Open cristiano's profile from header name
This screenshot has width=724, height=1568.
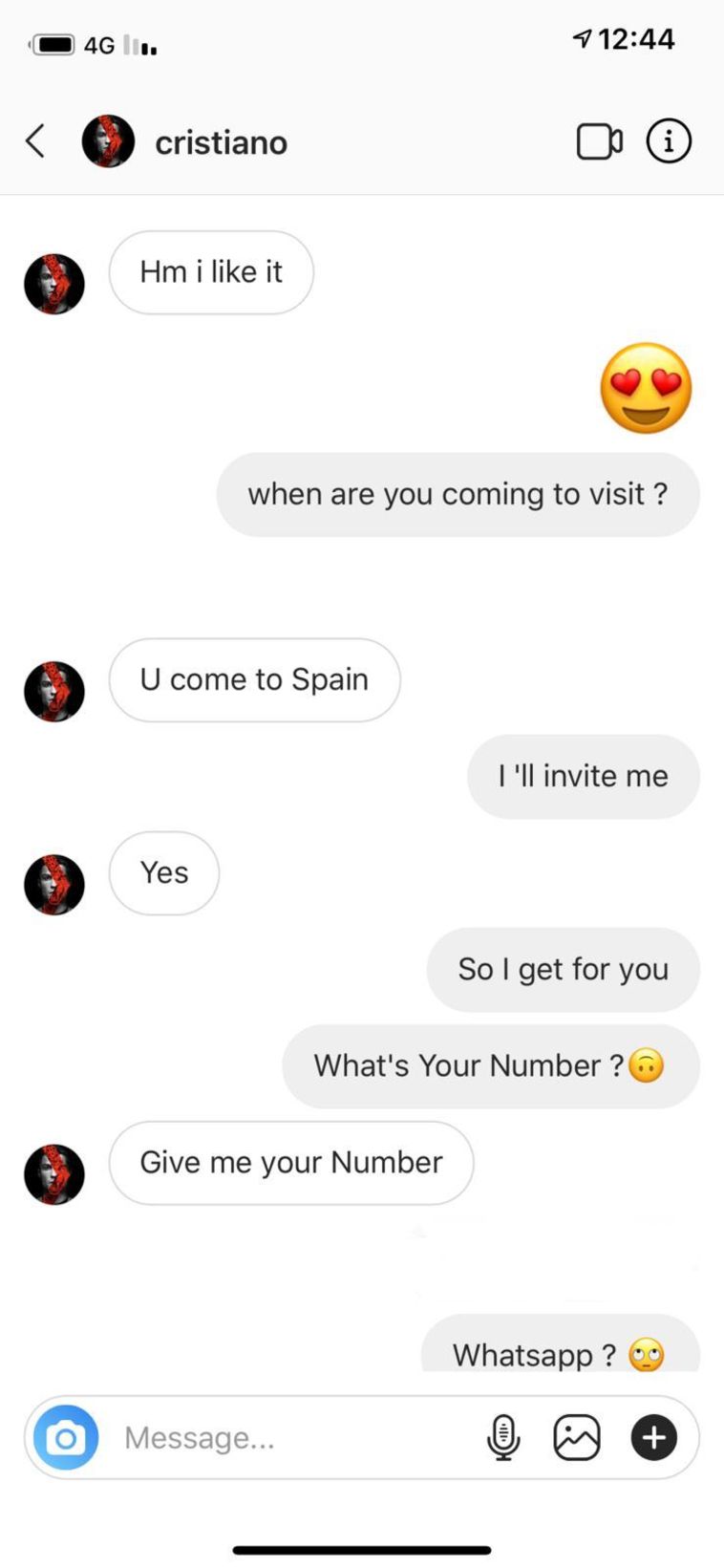pos(221,142)
